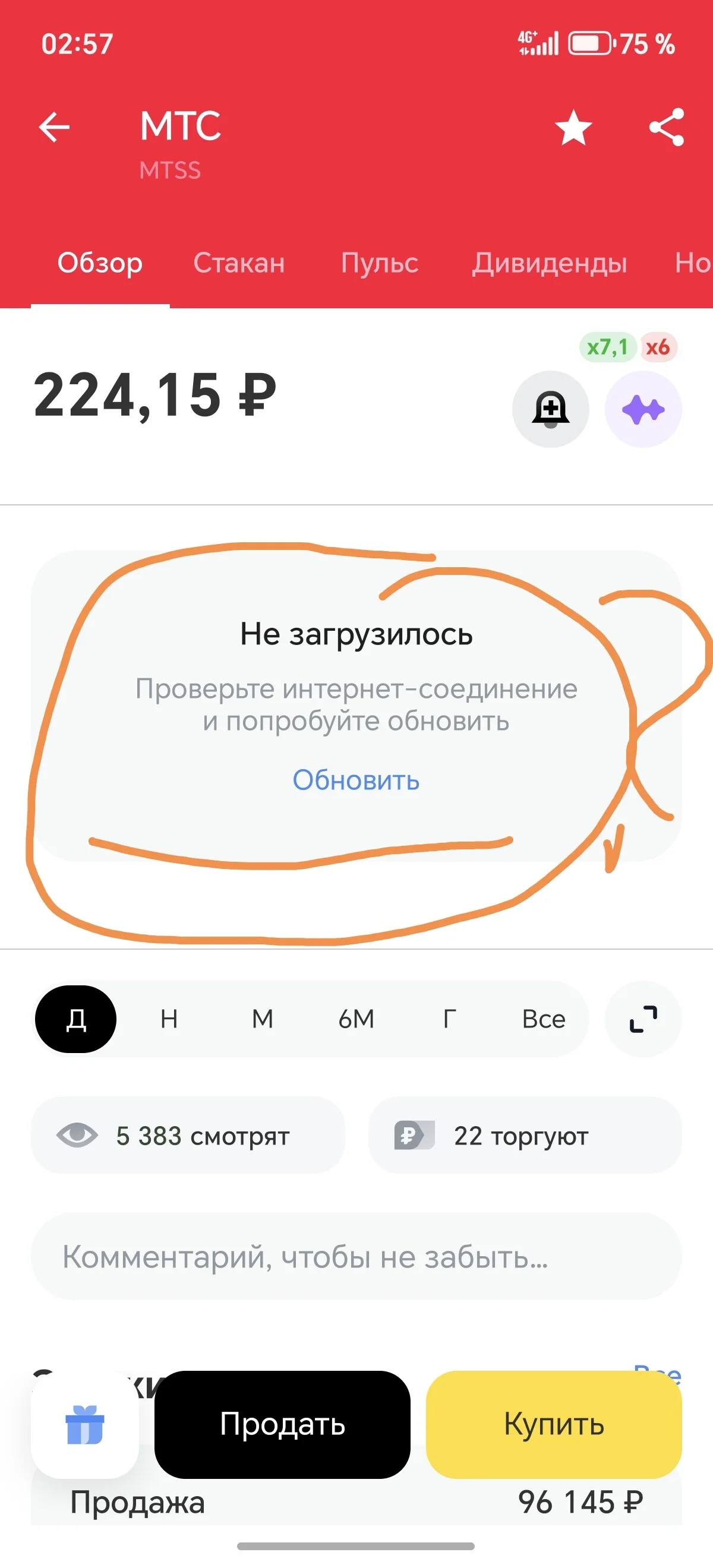Add a price alert with the bell icon
This screenshot has height=1568, width=713.
pyautogui.click(x=550, y=409)
